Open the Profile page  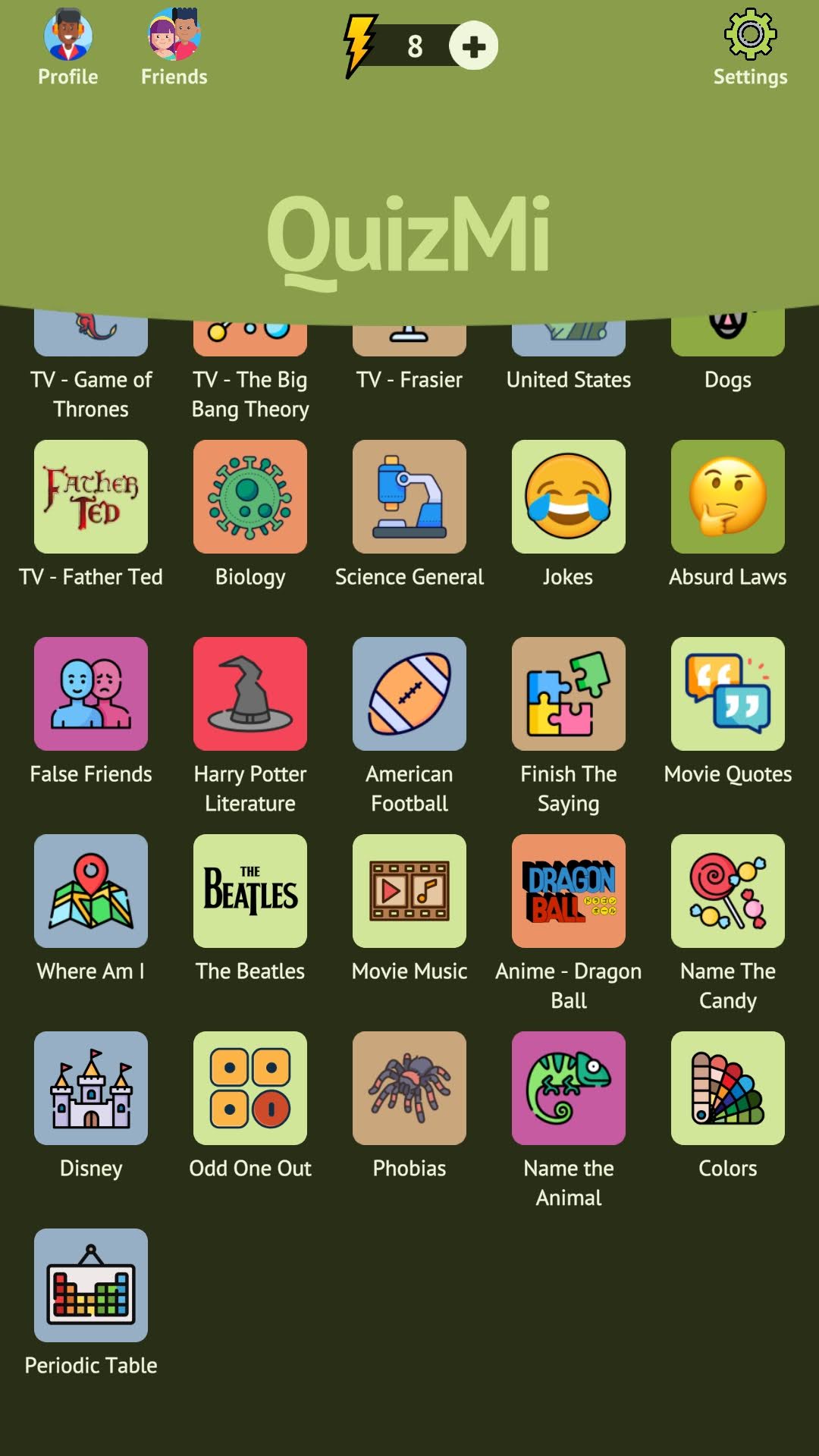[x=68, y=47]
